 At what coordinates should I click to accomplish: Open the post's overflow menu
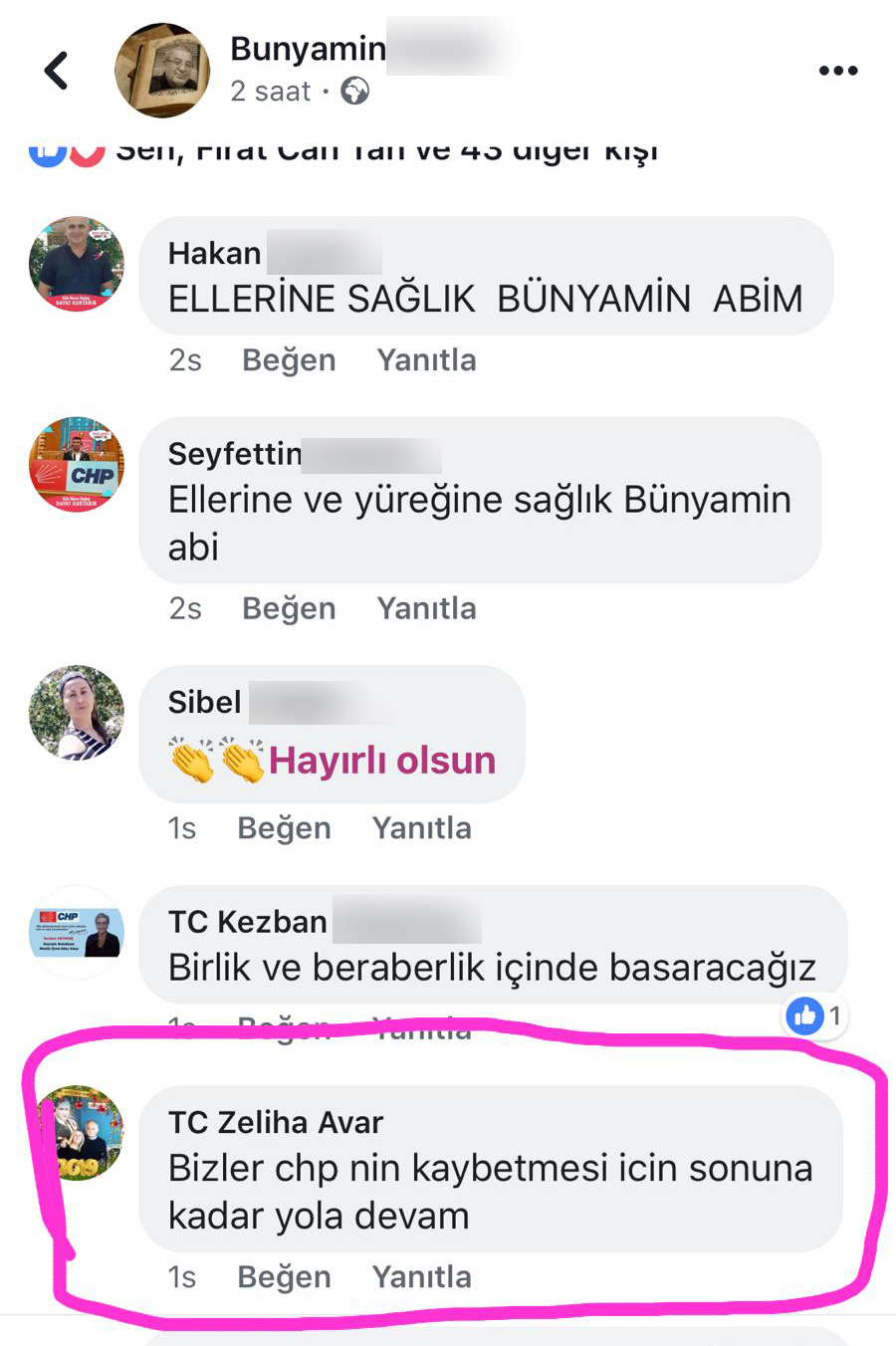(837, 71)
